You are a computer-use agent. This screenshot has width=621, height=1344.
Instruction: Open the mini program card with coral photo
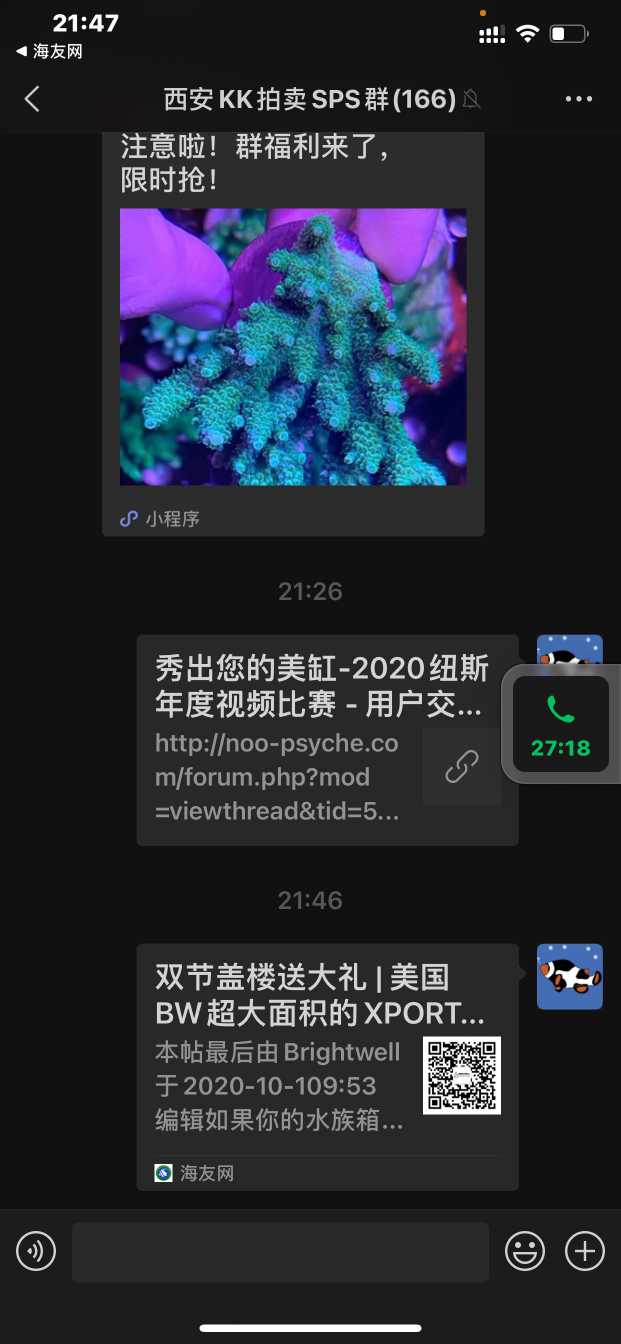coord(293,346)
